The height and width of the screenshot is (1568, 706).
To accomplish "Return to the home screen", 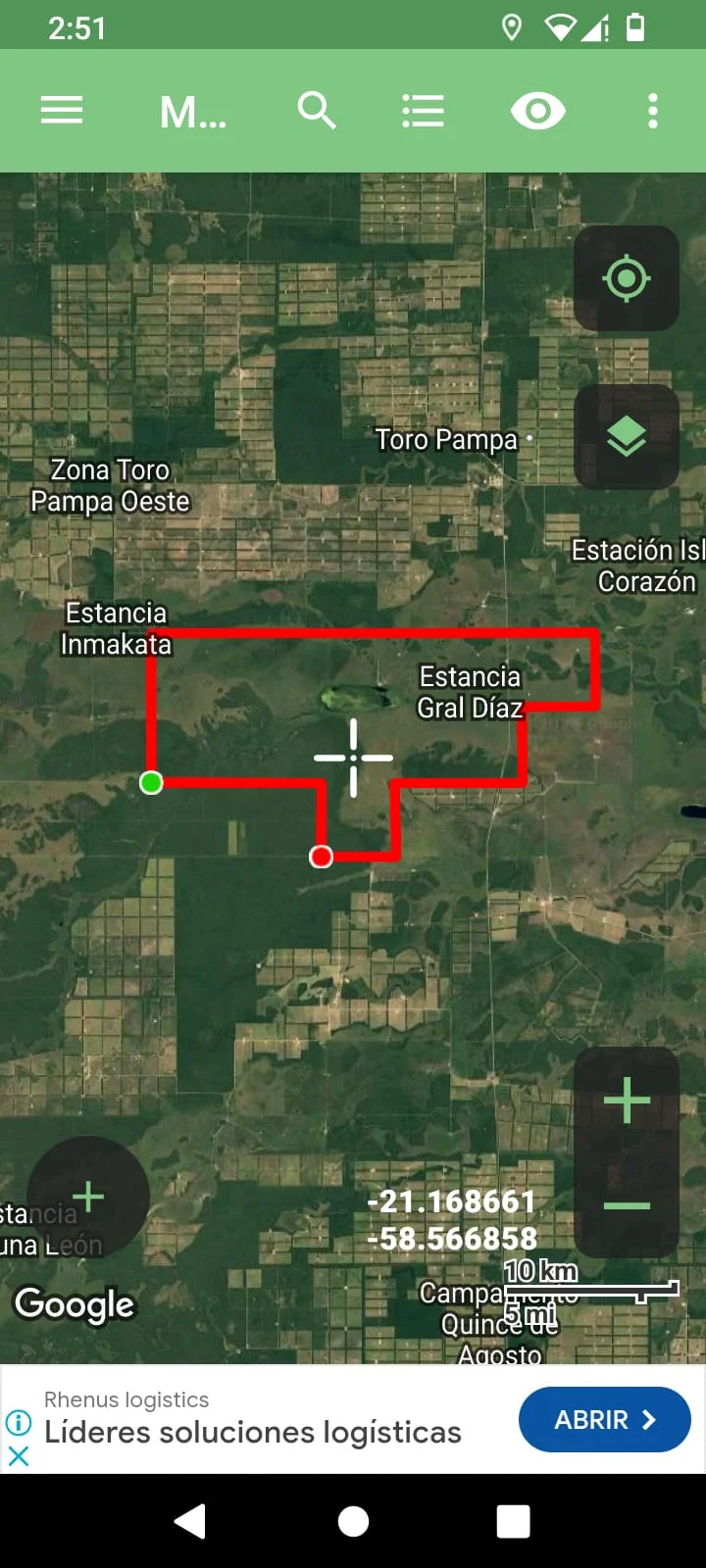I will point(353,1521).
